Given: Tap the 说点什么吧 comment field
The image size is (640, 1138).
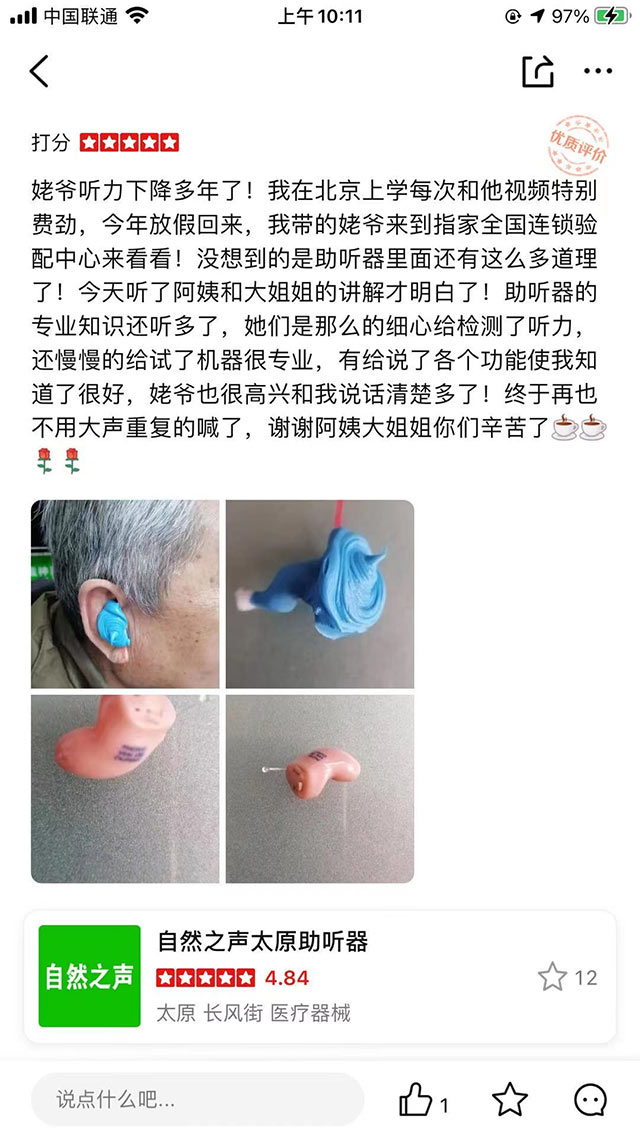Looking at the screenshot, I should point(197,1100).
